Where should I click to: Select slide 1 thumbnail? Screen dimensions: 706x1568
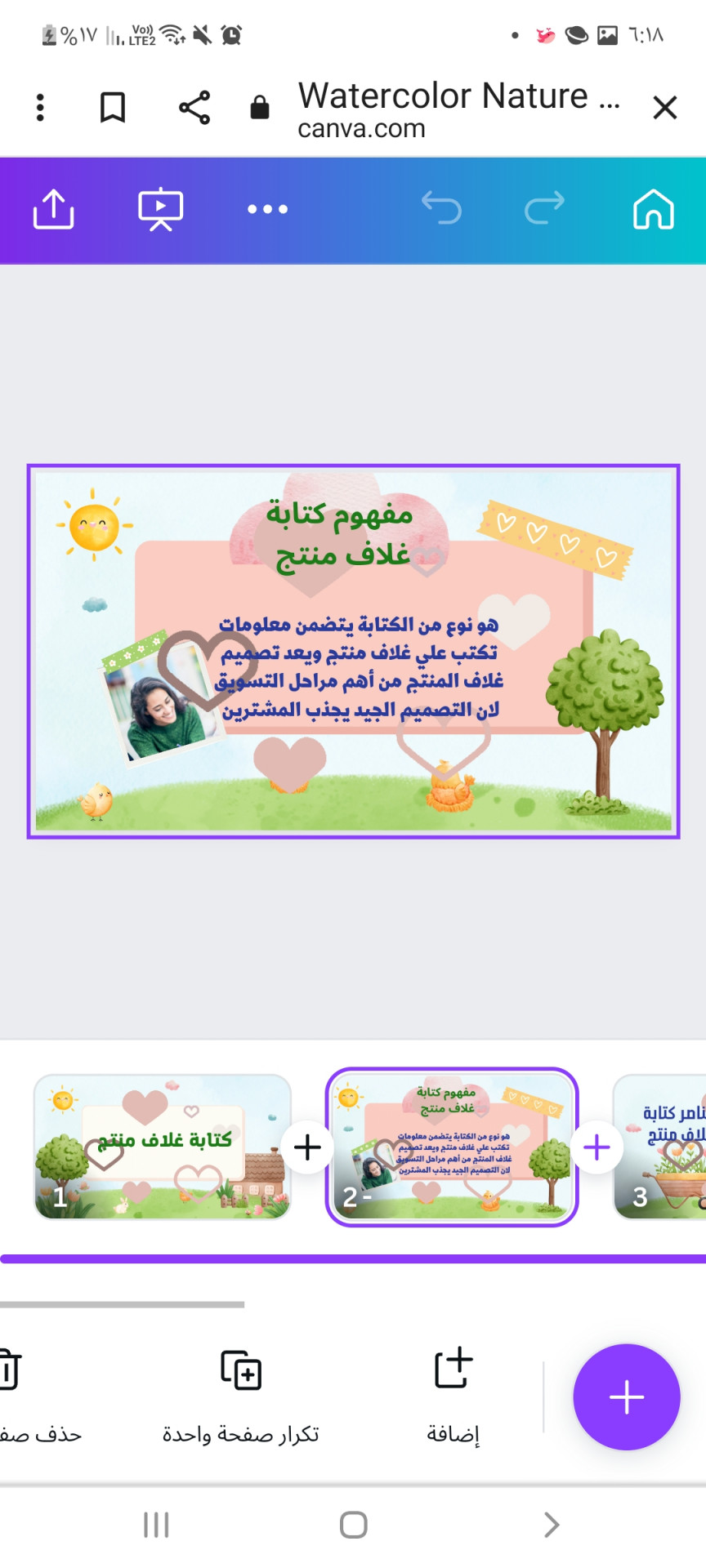tap(162, 1147)
